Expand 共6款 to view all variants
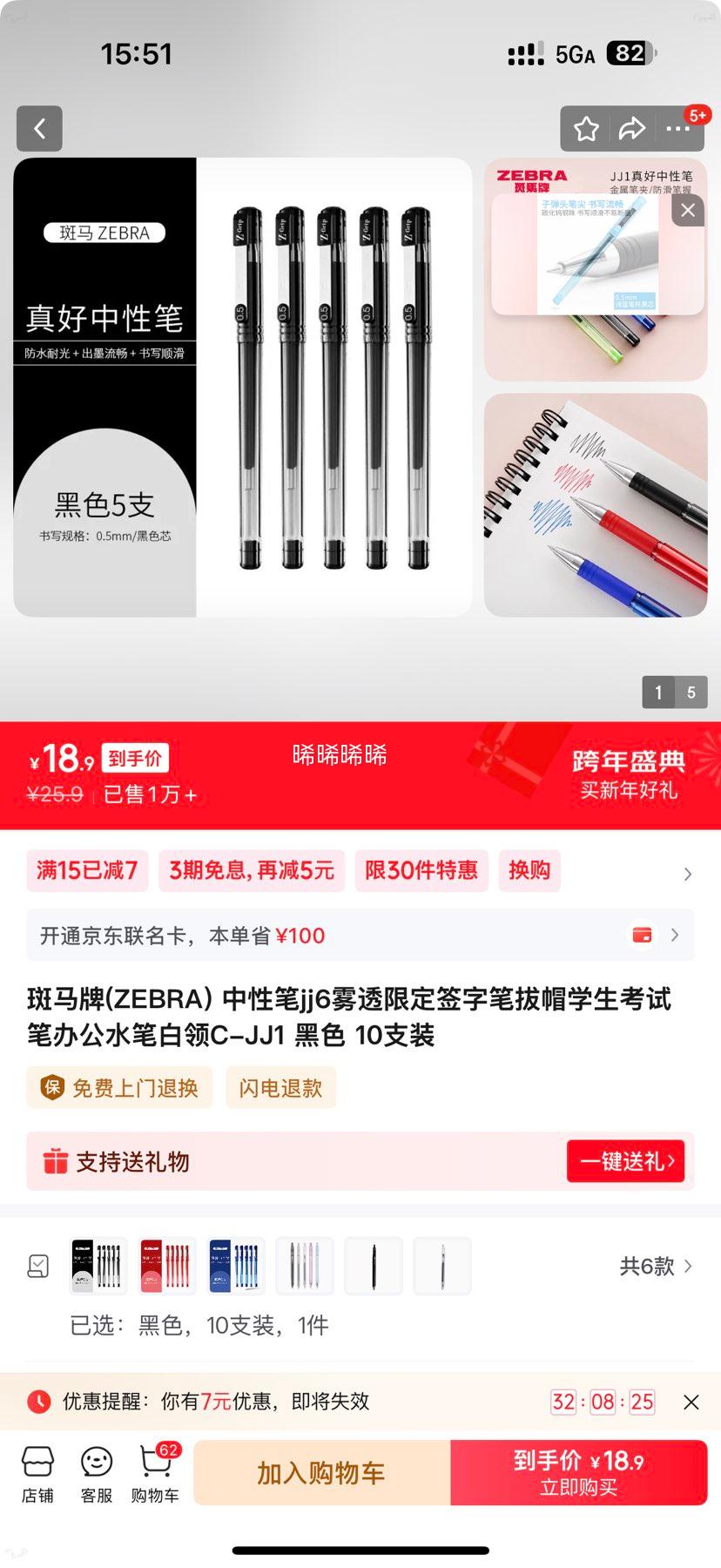The height and width of the screenshot is (1568, 721). pos(656,1266)
